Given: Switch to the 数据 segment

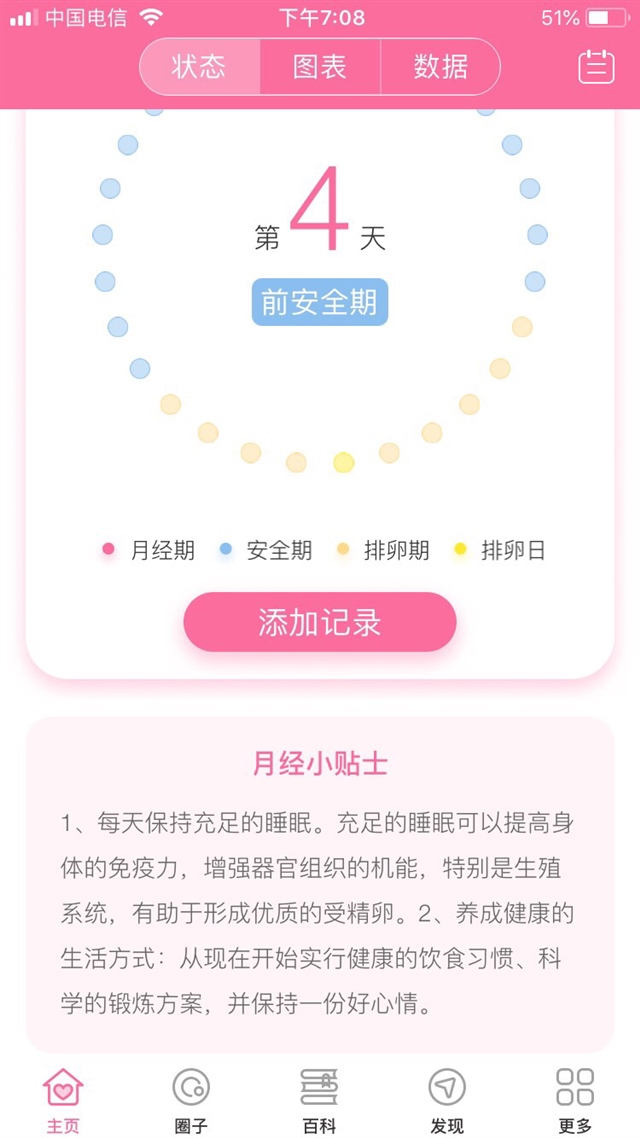Looking at the screenshot, I should click(x=440, y=67).
